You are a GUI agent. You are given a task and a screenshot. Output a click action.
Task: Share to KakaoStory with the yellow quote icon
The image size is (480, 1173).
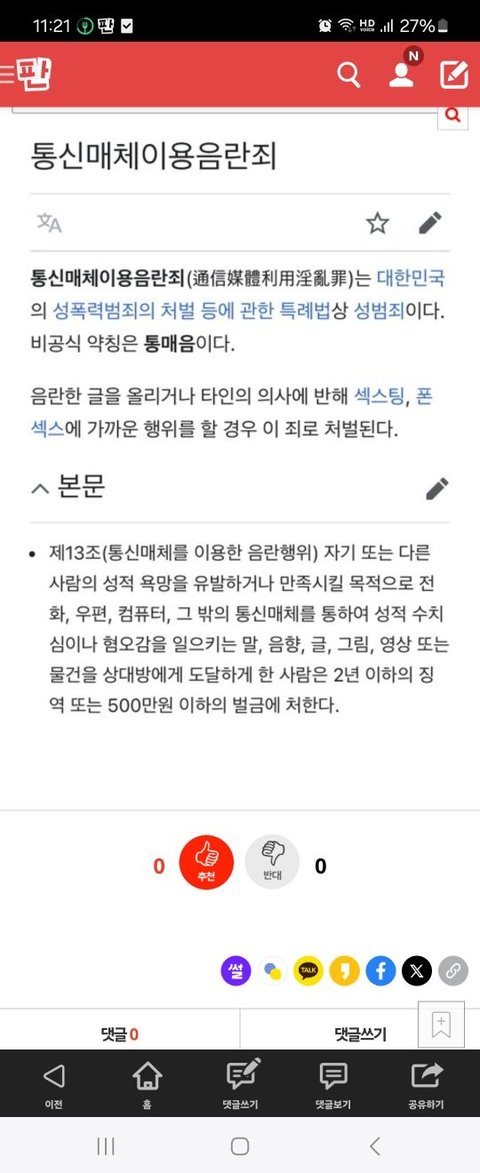click(x=345, y=971)
